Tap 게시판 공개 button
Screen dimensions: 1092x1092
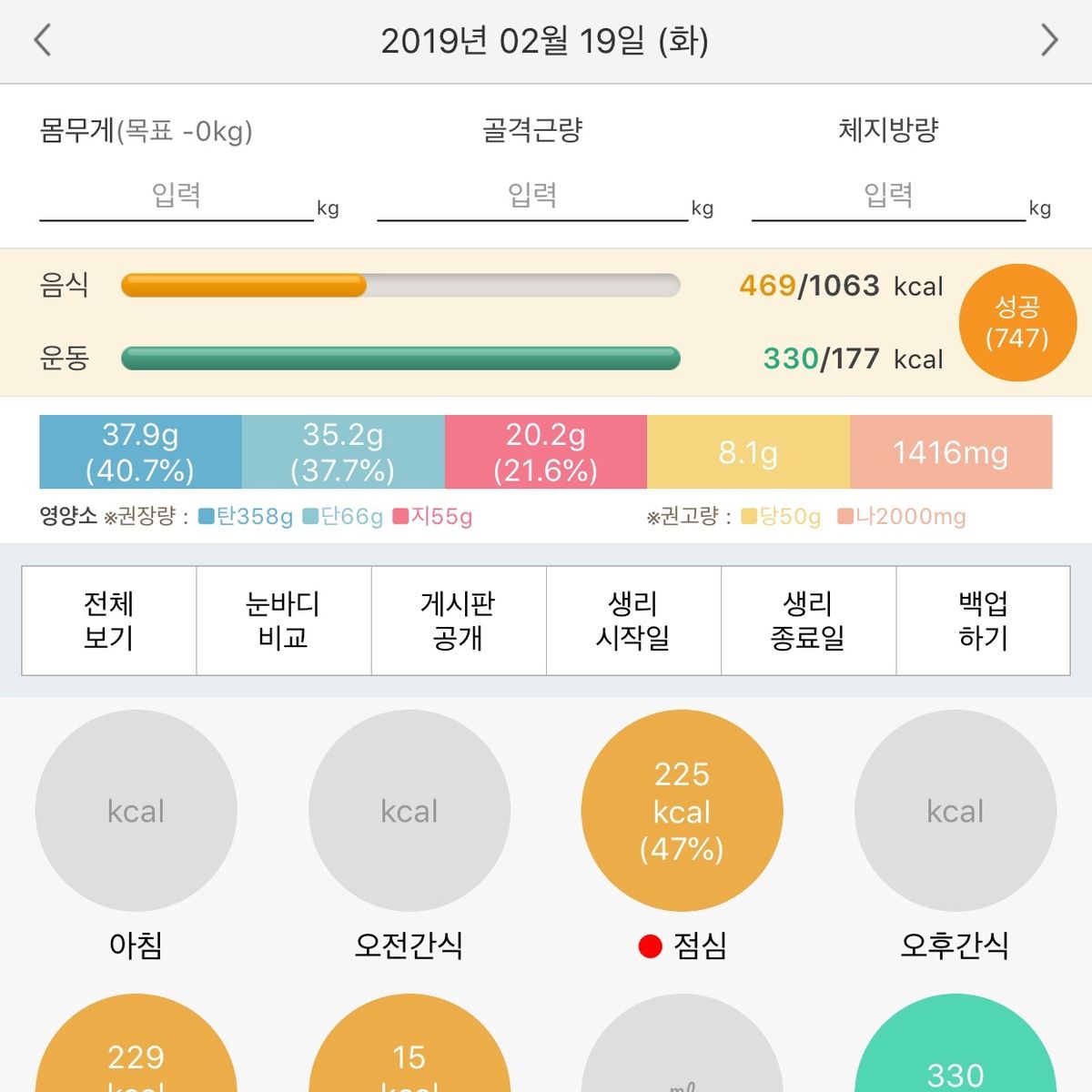pyautogui.click(x=459, y=621)
